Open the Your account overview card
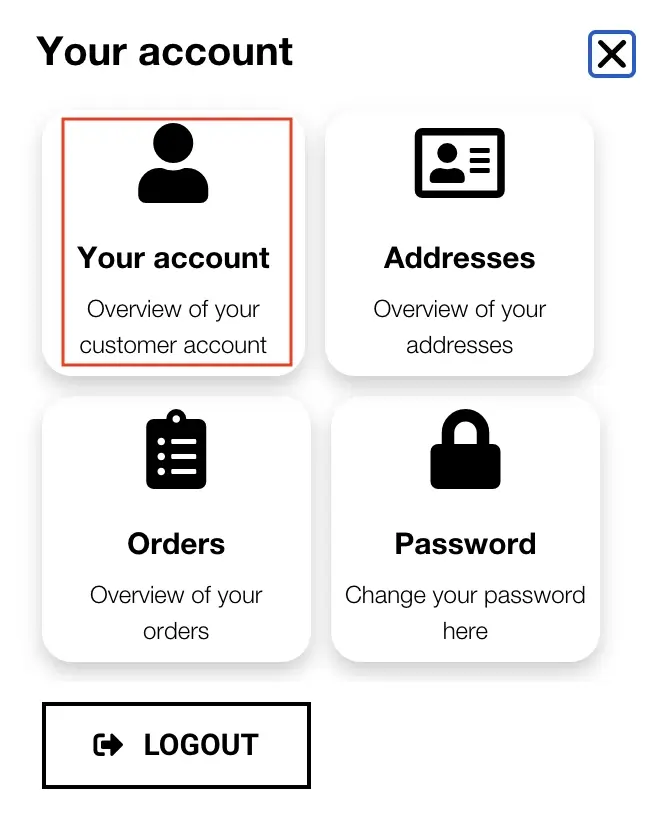Screen dimensions: 662x826 (175, 242)
